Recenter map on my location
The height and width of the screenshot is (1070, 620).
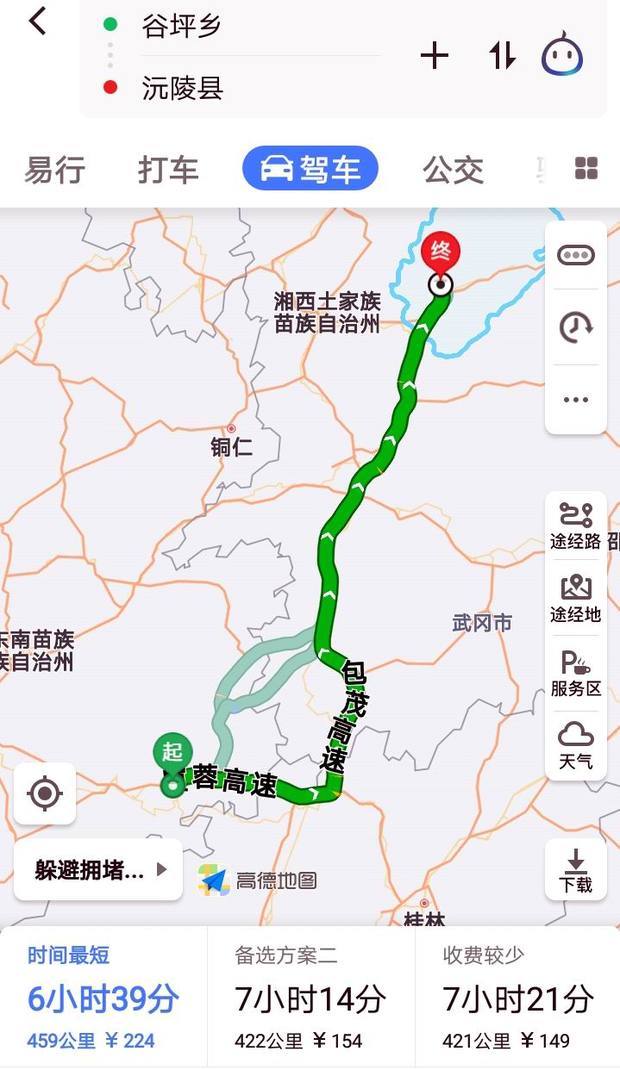(x=45, y=794)
